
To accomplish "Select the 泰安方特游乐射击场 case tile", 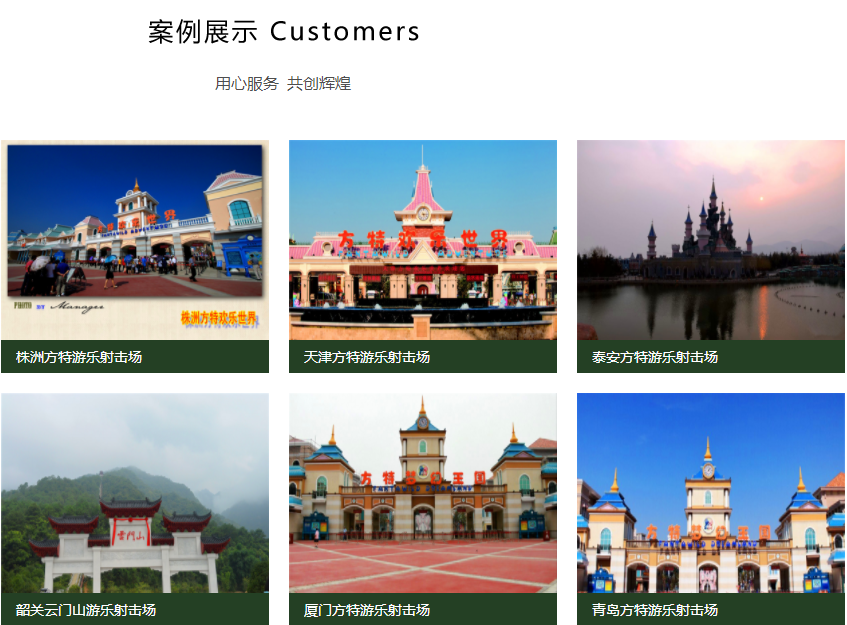I will pos(710,255).
